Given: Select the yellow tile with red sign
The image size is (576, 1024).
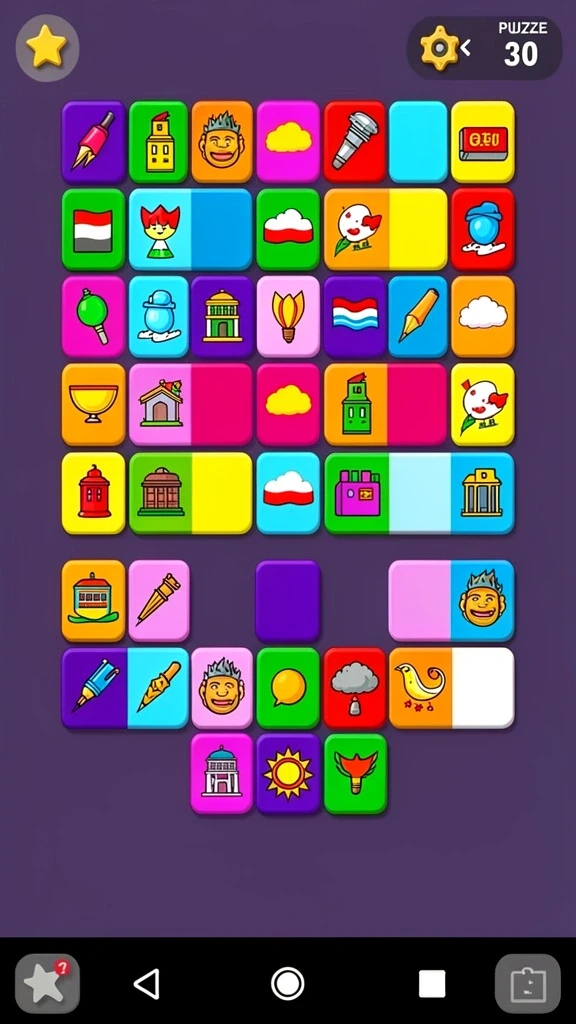Looking at the screenshot, I should (483, 141).
